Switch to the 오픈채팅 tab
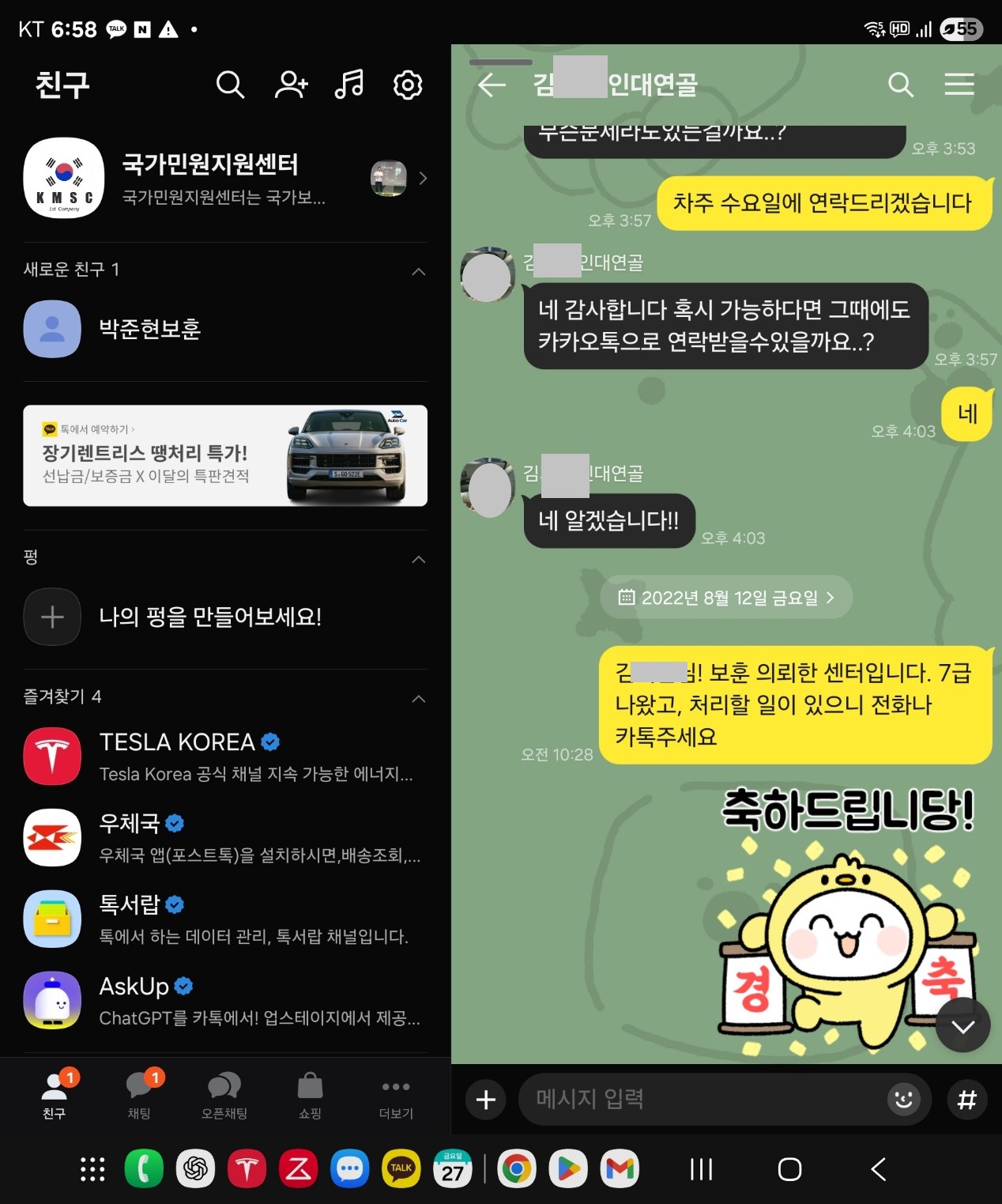The image size is (1002, 1204). [224, 1095]
